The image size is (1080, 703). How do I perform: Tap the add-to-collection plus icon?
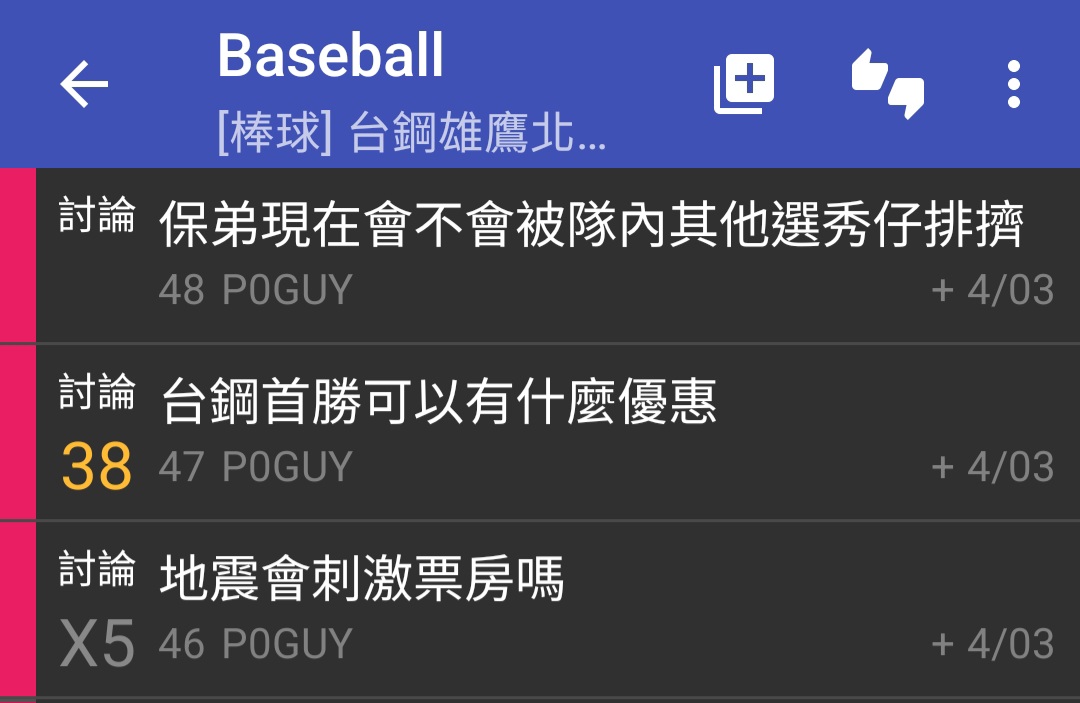tap(744, 84)
